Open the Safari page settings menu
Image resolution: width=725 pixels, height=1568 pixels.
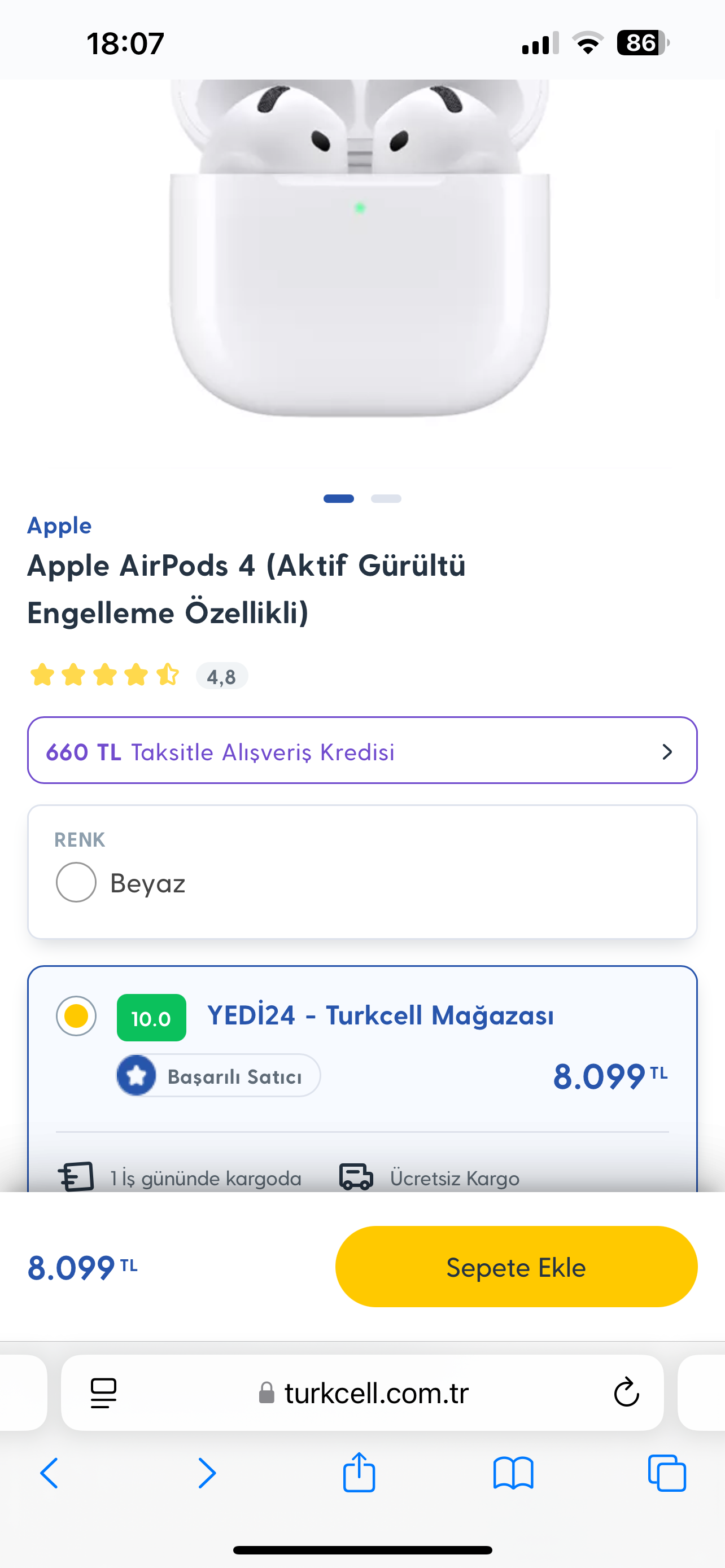tap(103, 1392)
